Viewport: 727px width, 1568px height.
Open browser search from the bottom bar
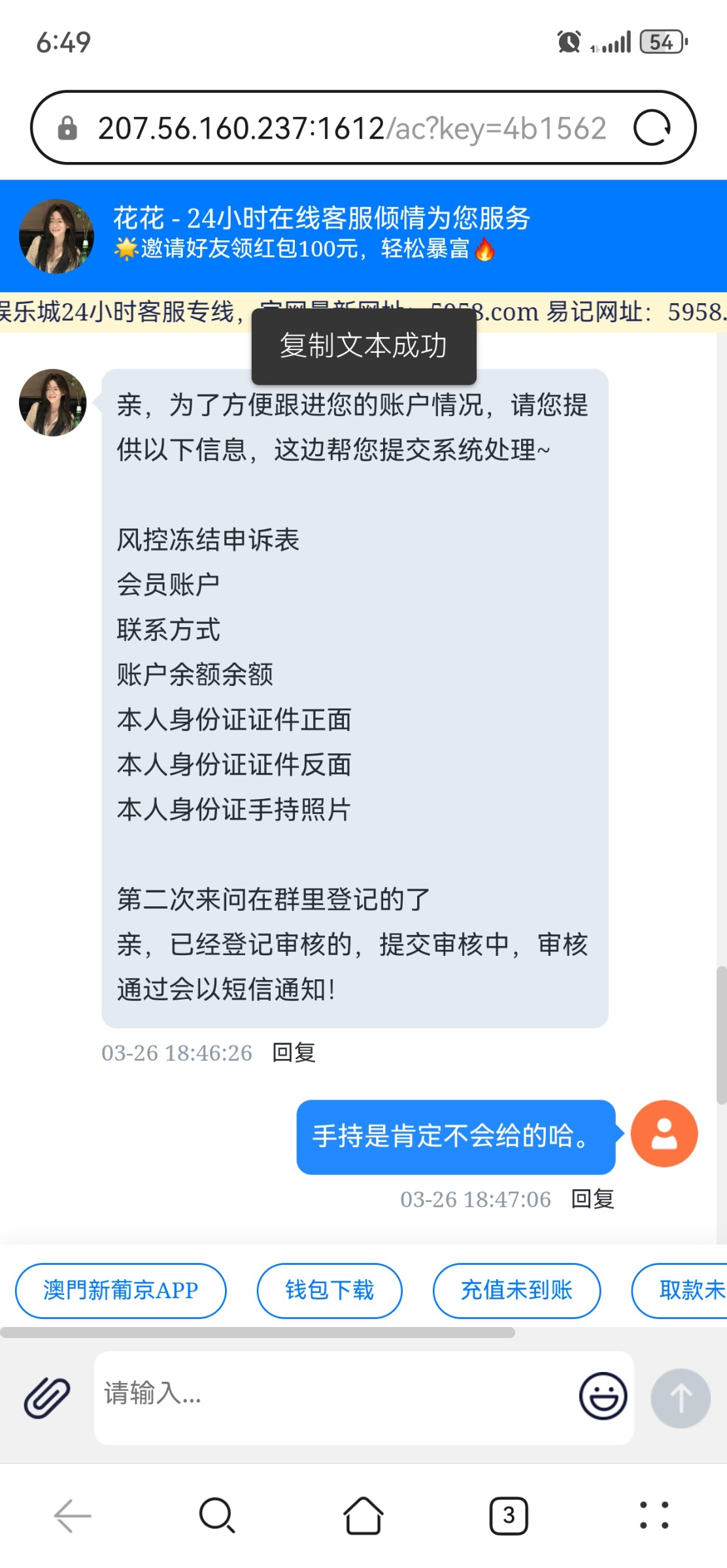pyautogui.click(x=217, y=1515)
